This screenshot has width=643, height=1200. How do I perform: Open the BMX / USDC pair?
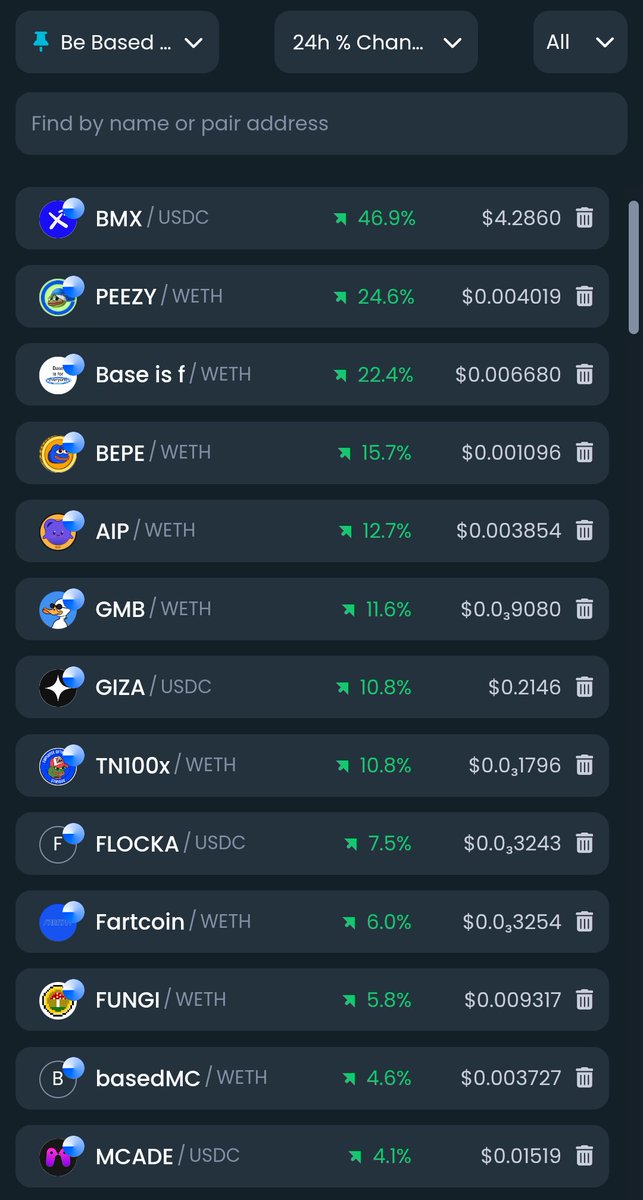coord(312,218)
